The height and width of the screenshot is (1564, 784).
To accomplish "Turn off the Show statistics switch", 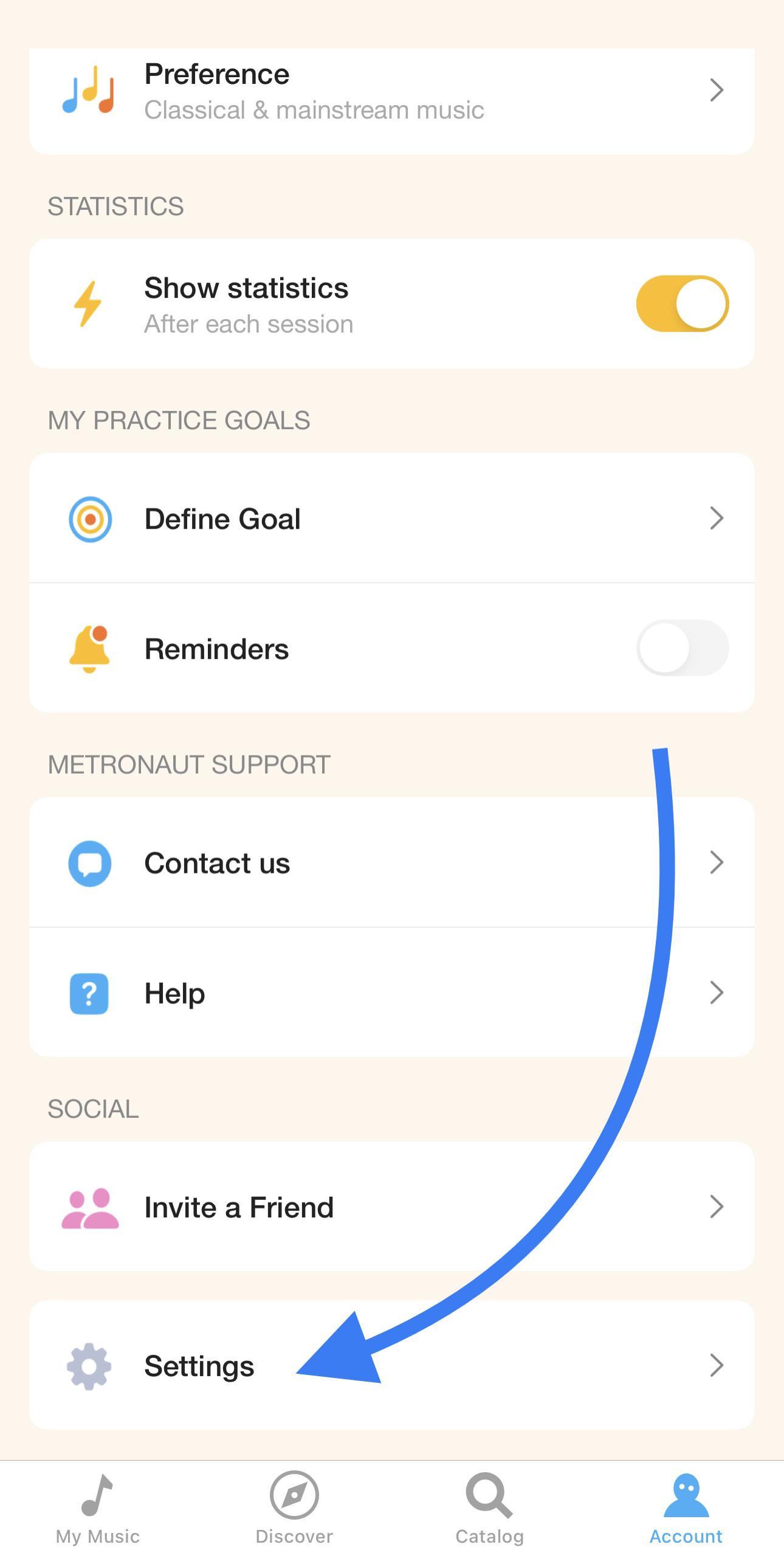I will coord(683,303).
